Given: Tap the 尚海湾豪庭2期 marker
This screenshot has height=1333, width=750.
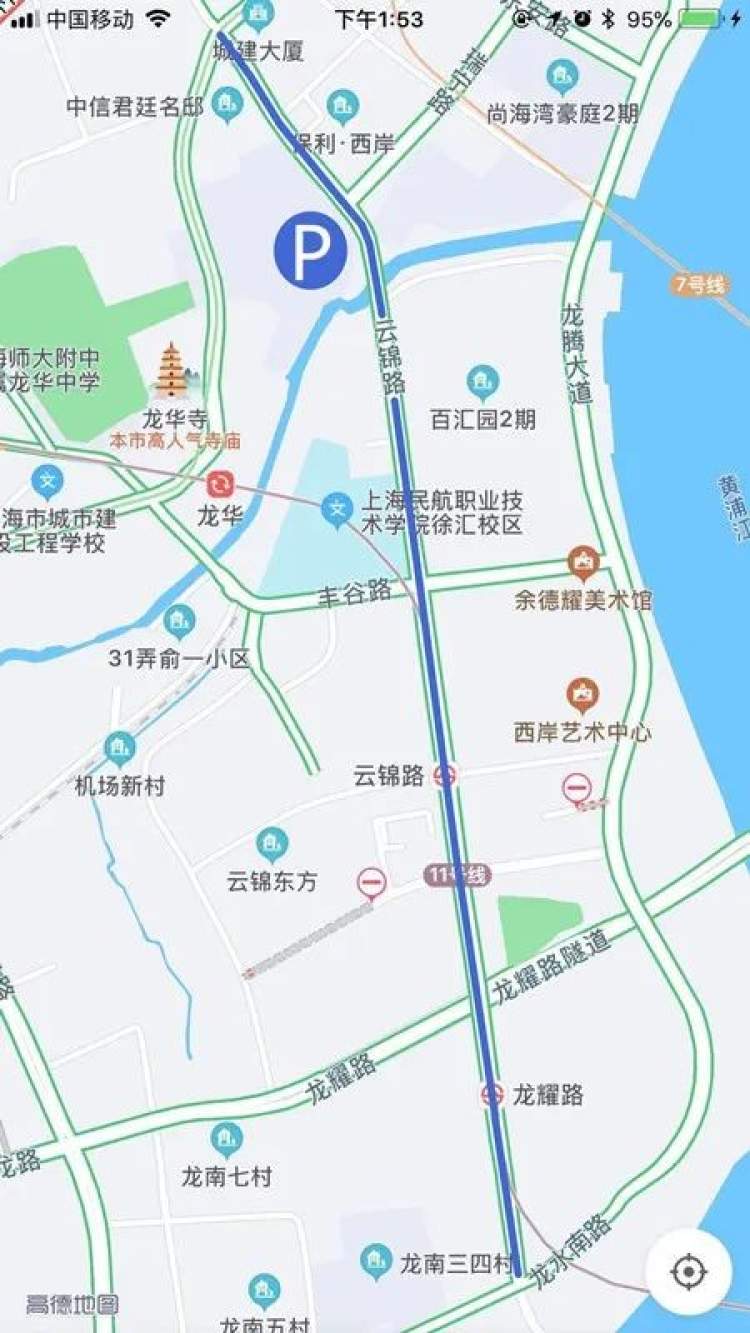Looking at the screenshot, I should click(x=562, y=76).
